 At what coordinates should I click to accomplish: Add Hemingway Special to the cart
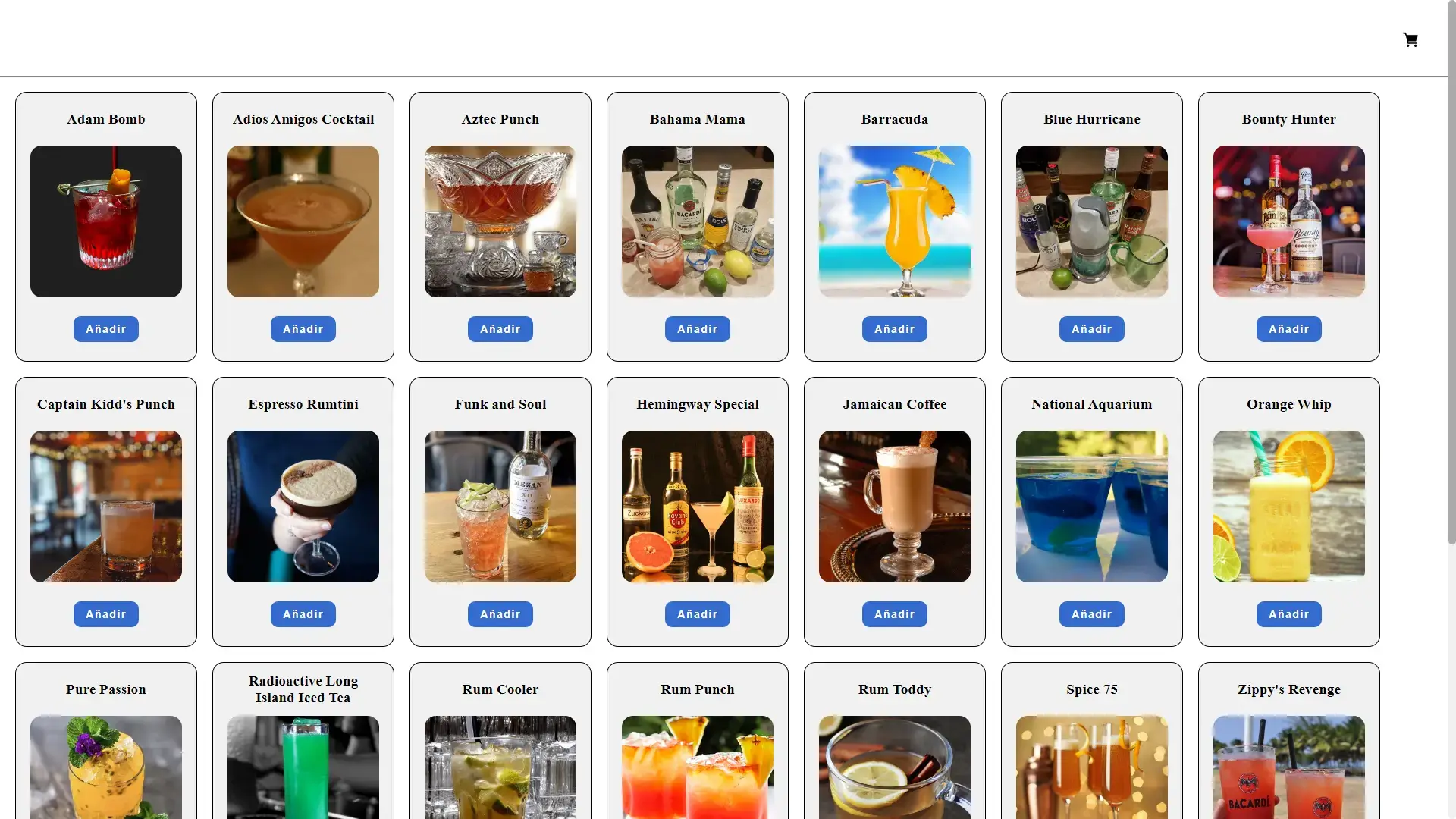coord(698,614)
